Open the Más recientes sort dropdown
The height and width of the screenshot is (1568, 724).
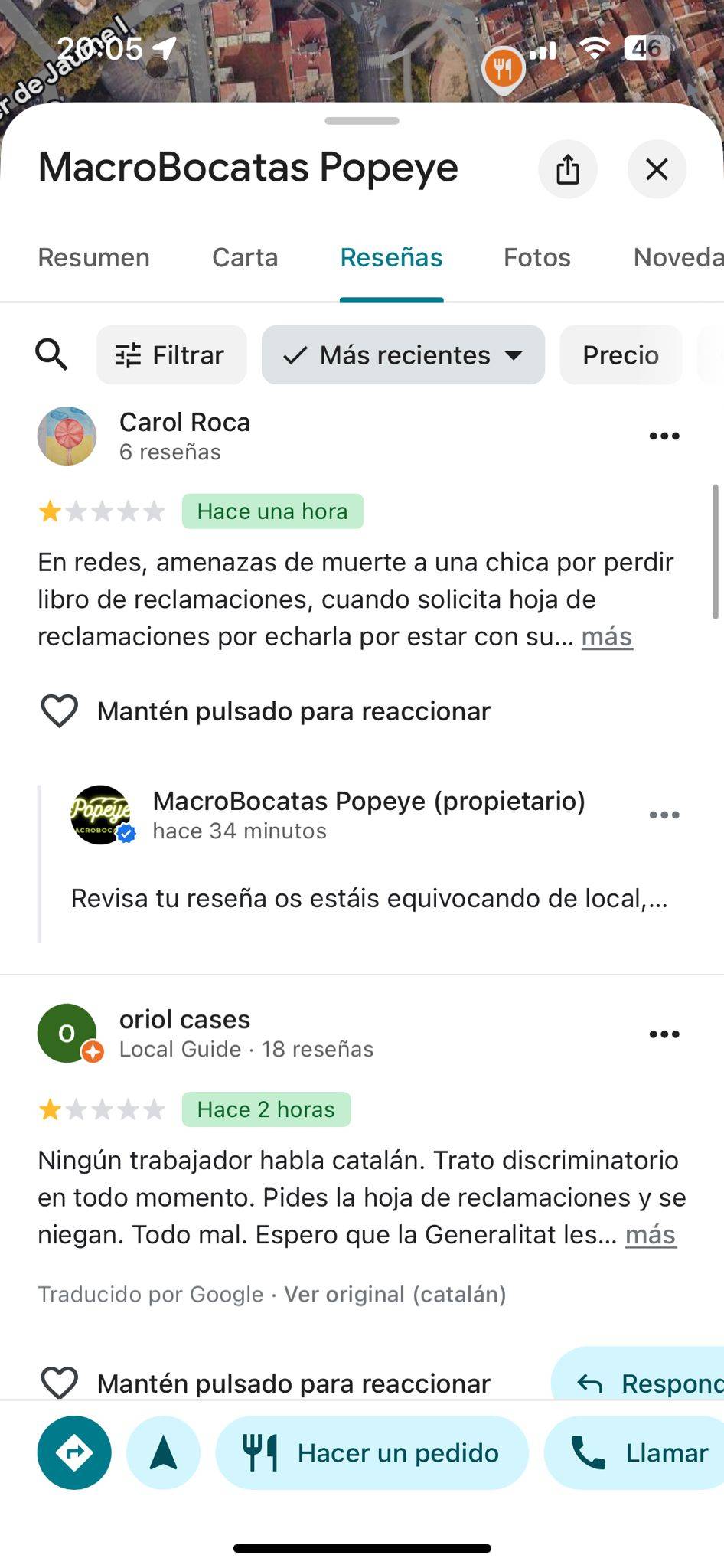point(403,355)
